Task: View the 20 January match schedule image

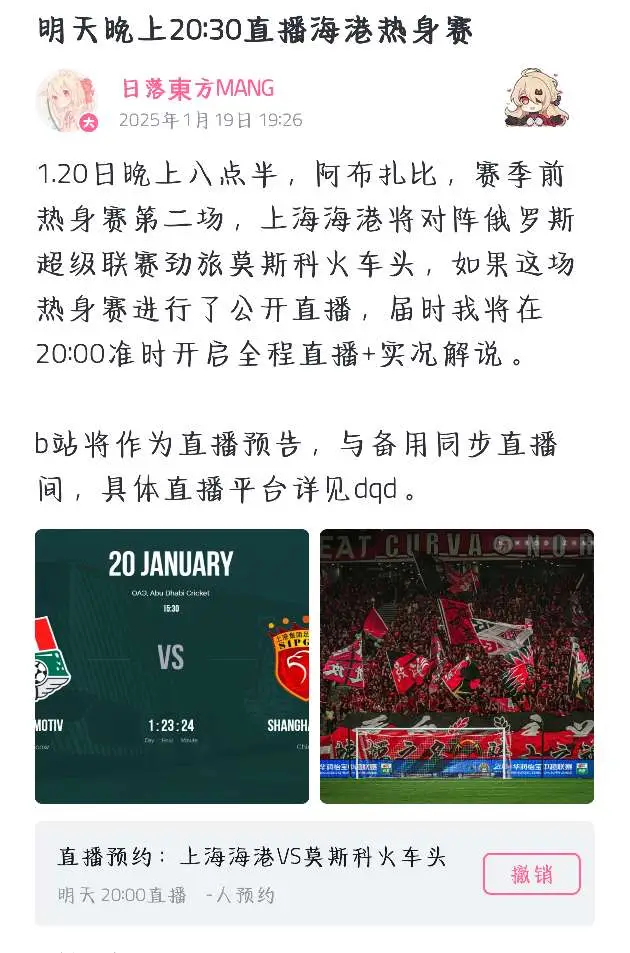Action: (172, 667)
